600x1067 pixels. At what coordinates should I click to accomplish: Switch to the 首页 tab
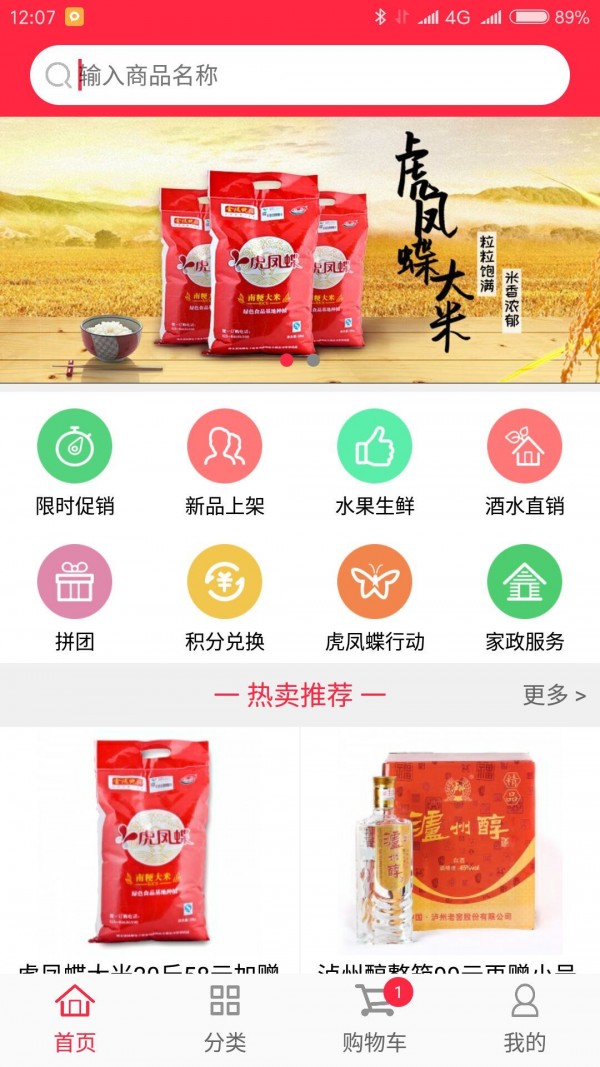[75, 1018]
